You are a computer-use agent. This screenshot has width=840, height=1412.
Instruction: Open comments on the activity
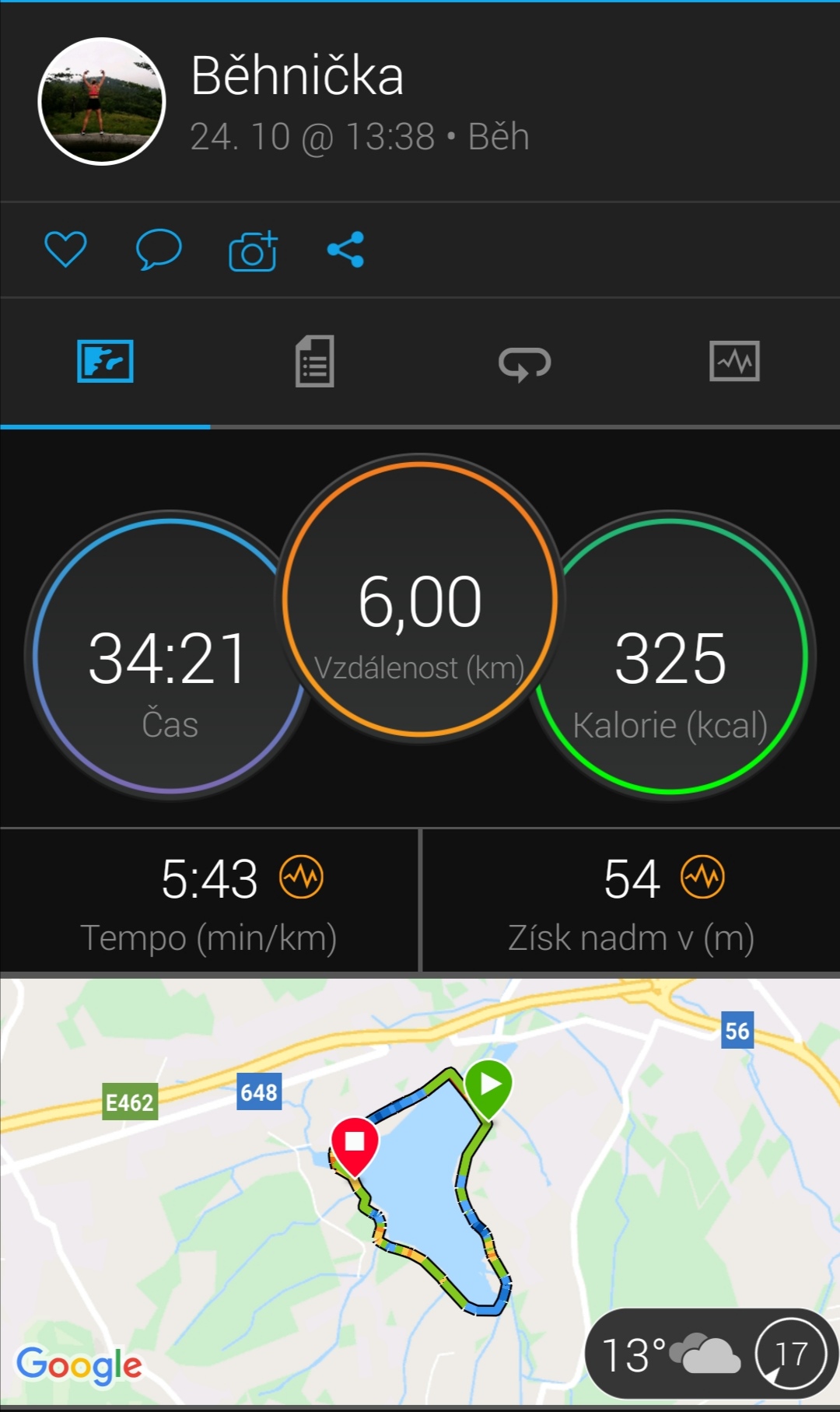point(159,250)
